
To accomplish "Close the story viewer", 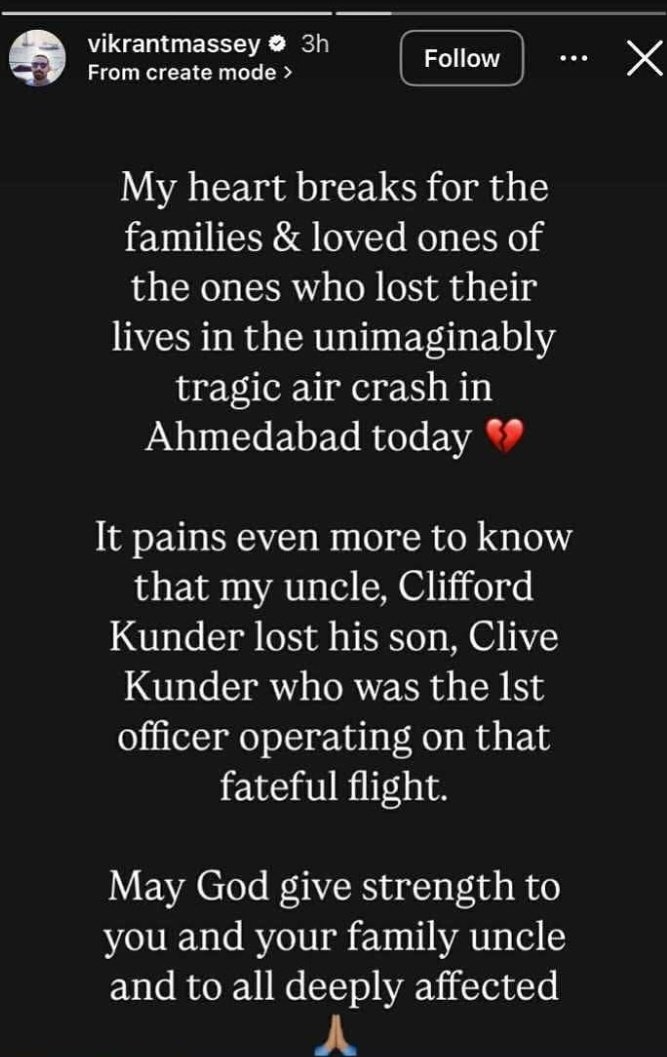I will 639,59.
